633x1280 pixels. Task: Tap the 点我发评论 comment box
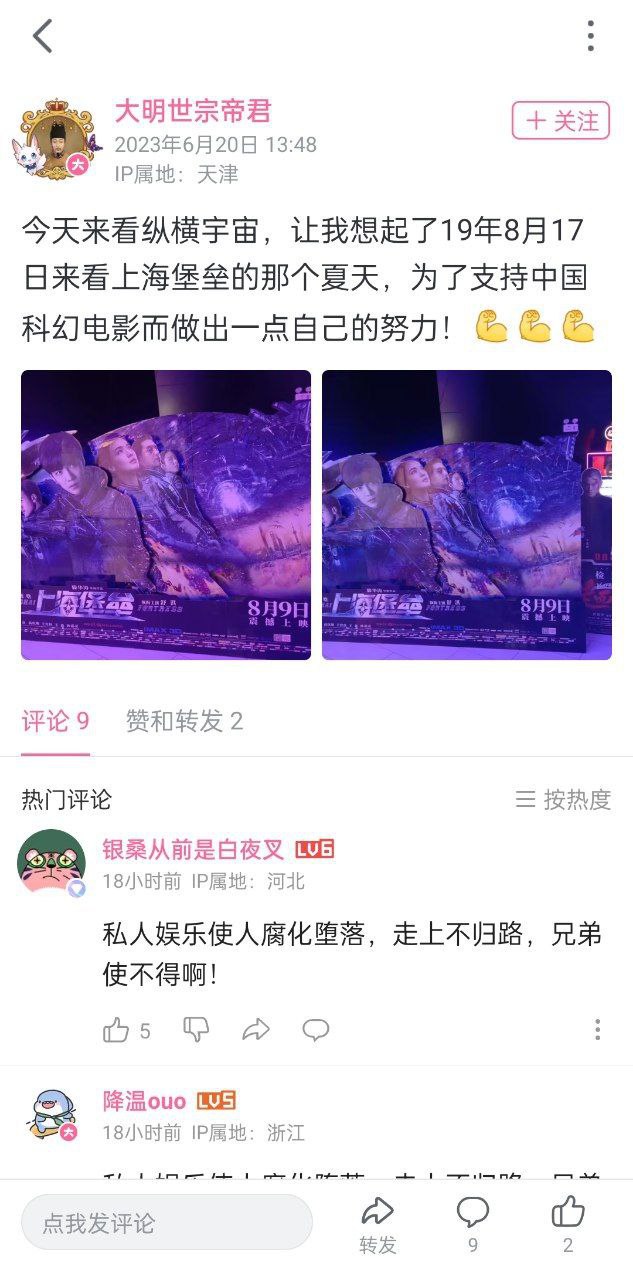click(x=167, y=1222)
